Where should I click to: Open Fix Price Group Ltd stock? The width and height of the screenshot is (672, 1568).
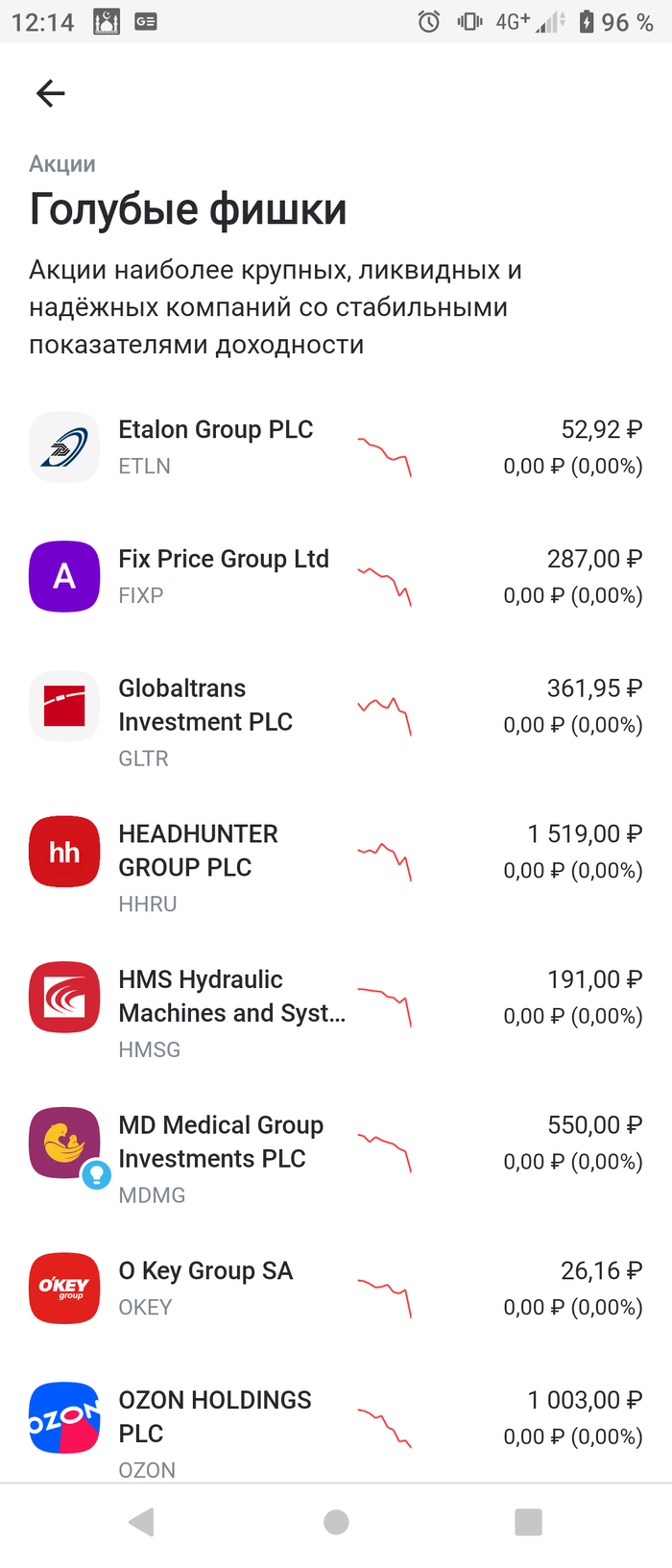click(x=224, y=576)
